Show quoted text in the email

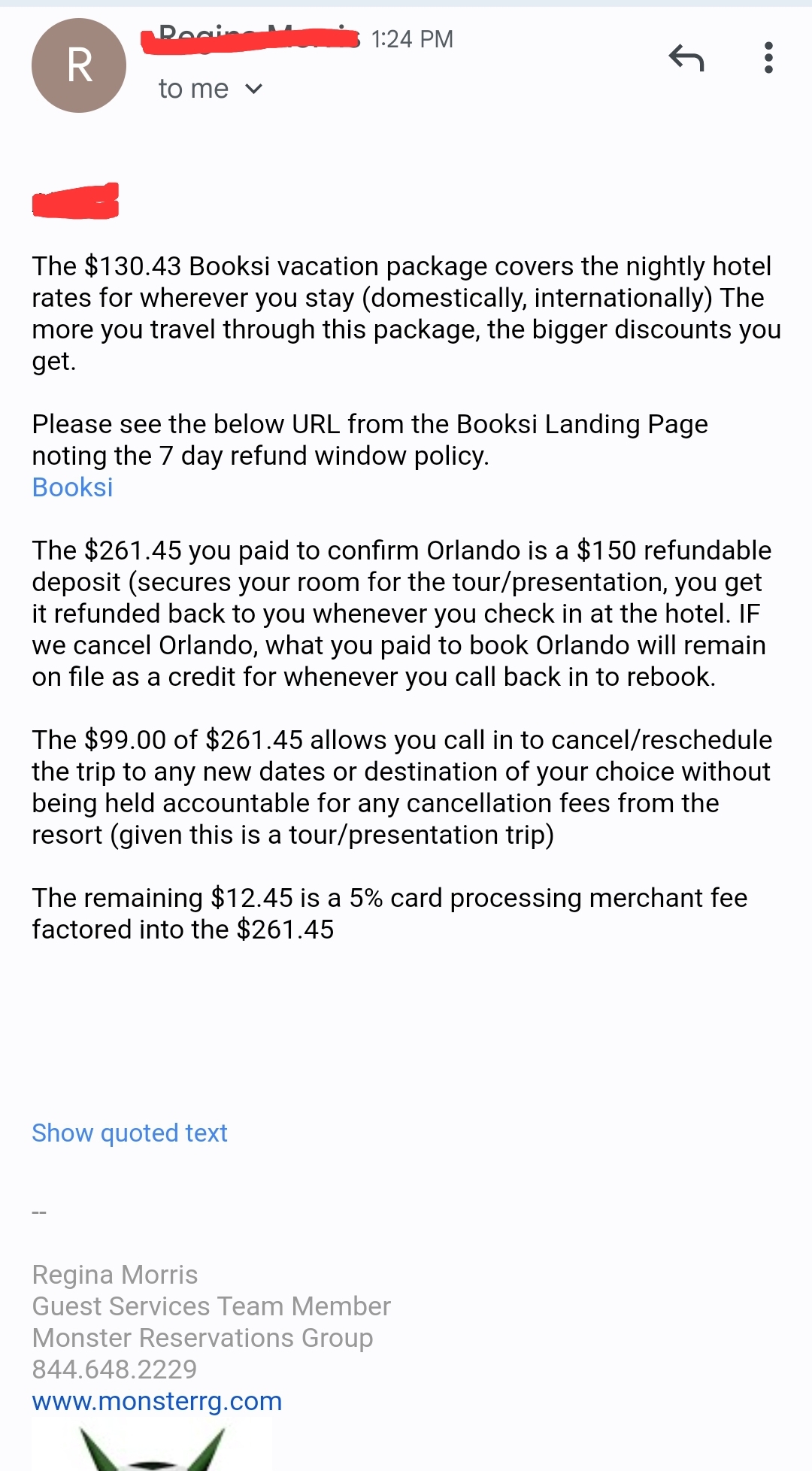(129, 1133)
